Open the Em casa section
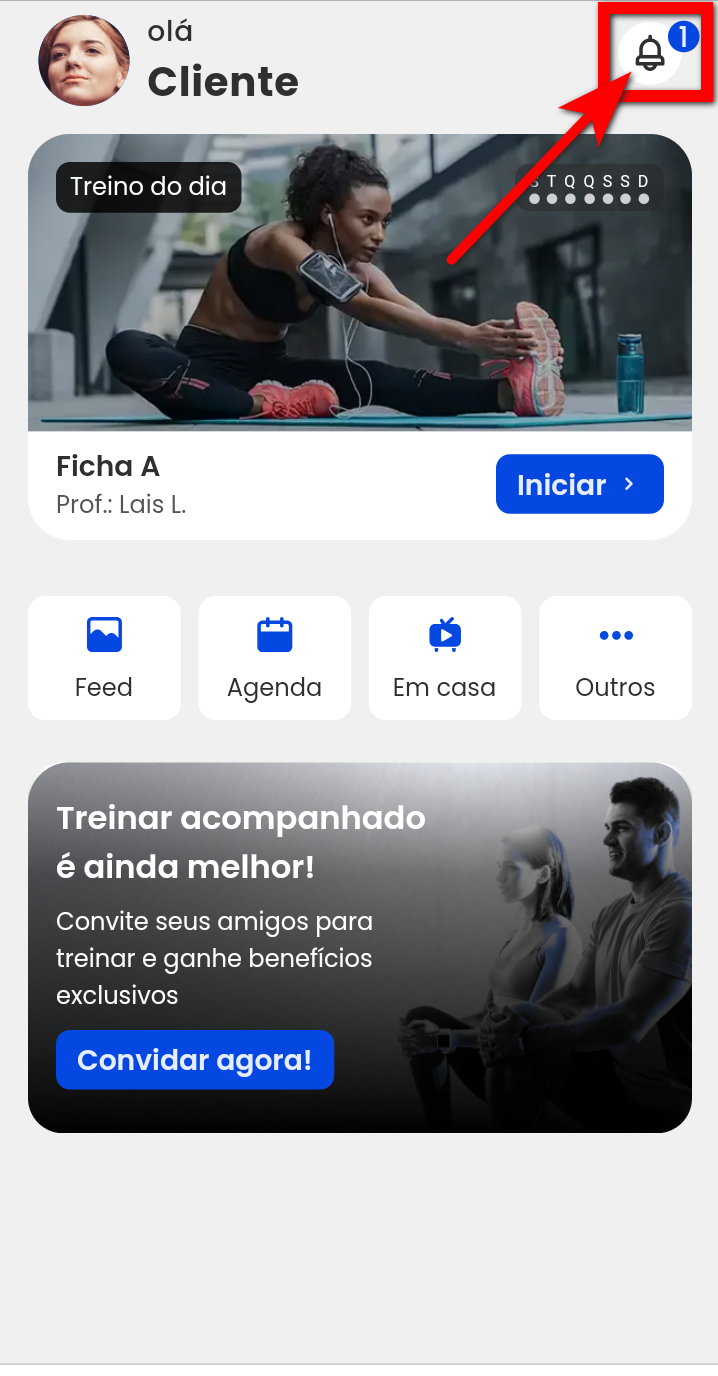 pos(445,657)
